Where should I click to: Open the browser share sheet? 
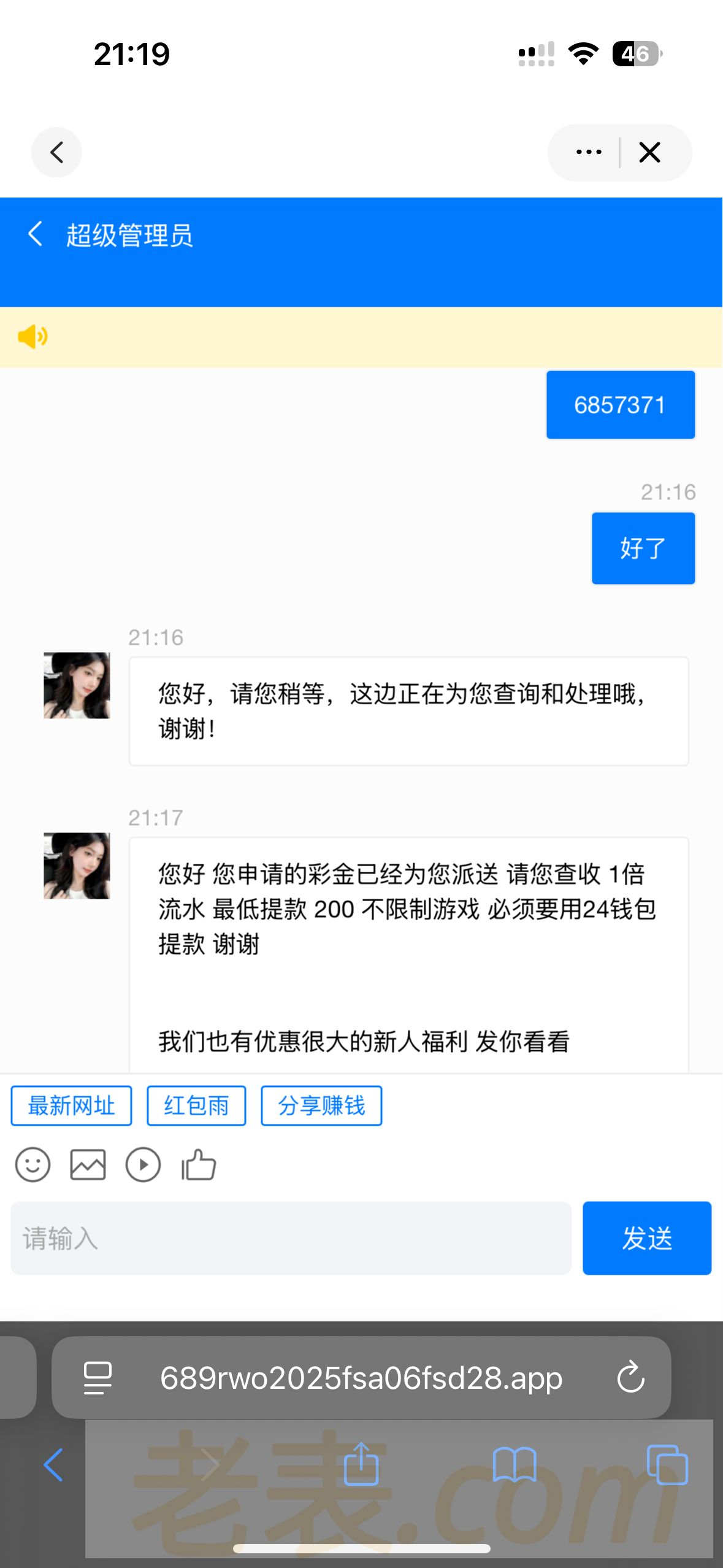pyautogui.click(x=361, y=1464)
